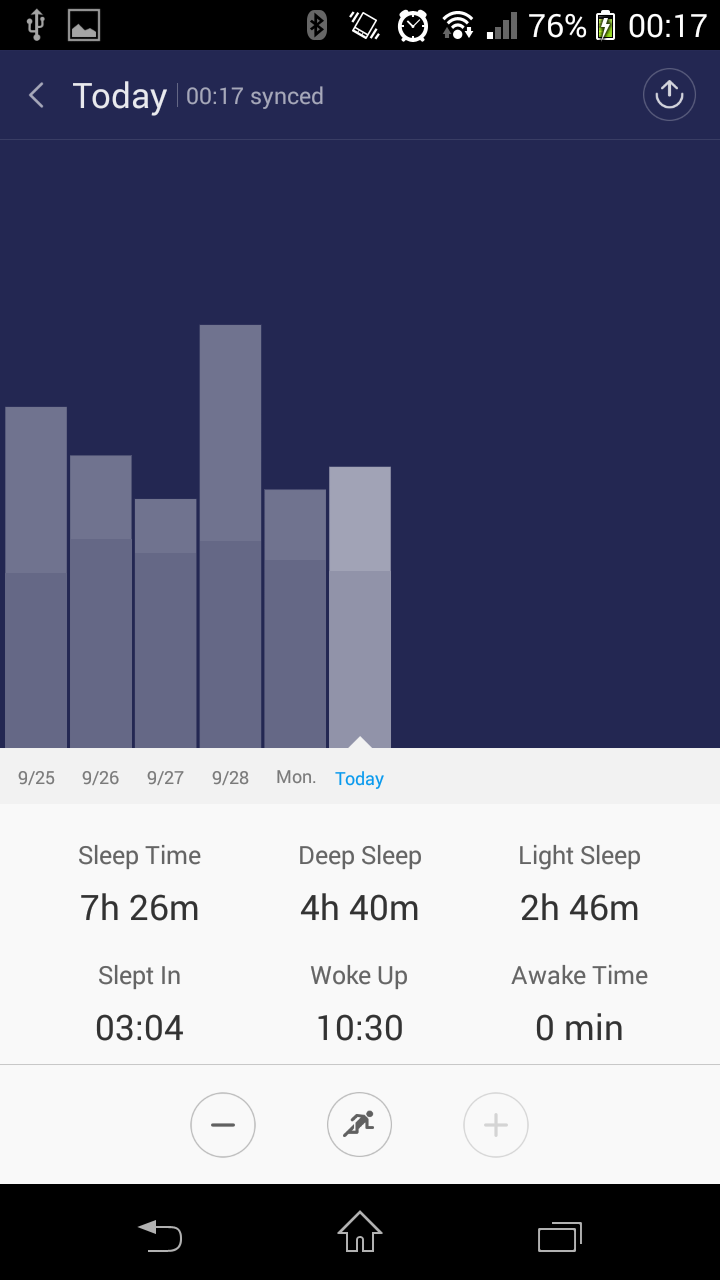
Task: Tap the minus zoom-out button
Action: 223,1125
